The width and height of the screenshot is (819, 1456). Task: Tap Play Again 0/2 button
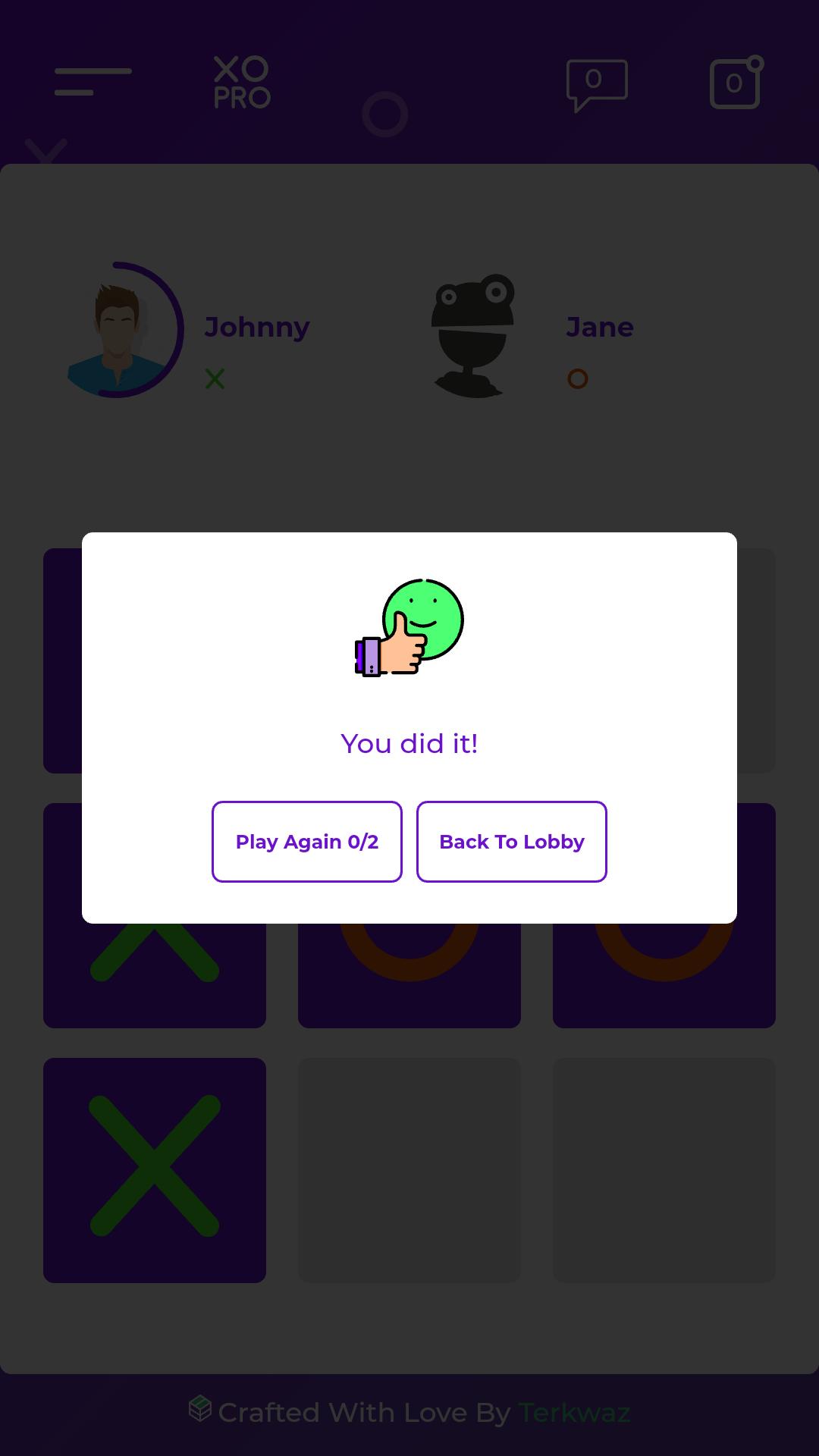pyautogui.click(x=306, y=842)
